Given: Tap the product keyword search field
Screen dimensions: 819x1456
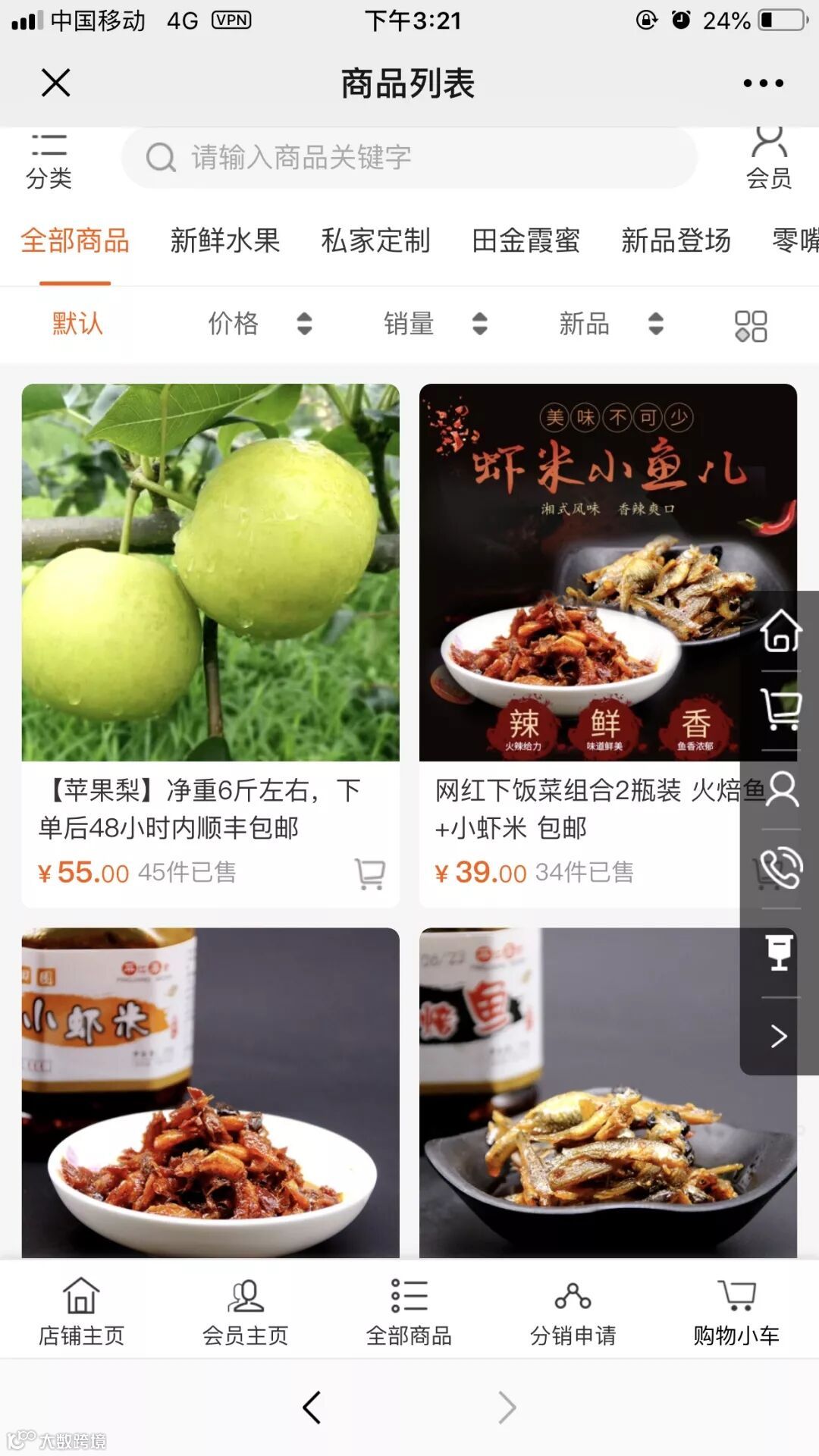Looking at the screenshot, I should point(409,158).
